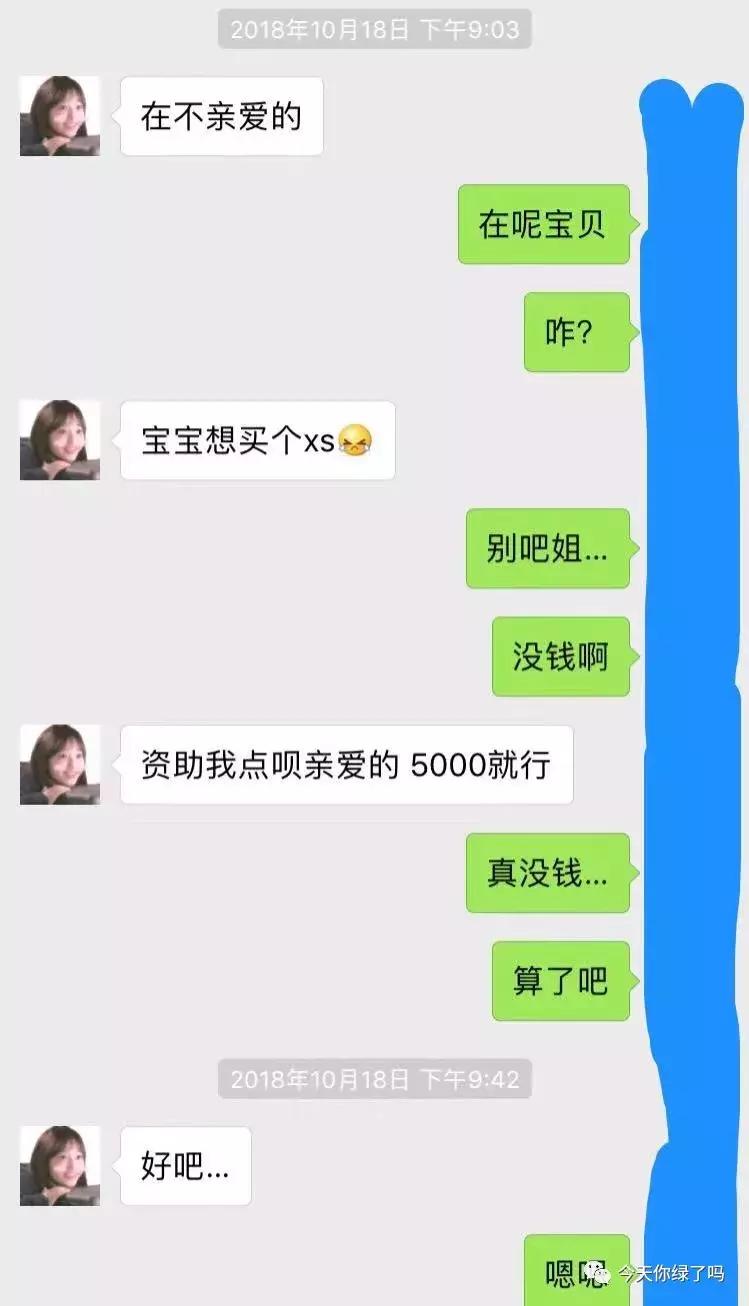Click the '真没钱...' message bubble

[548, 873]
